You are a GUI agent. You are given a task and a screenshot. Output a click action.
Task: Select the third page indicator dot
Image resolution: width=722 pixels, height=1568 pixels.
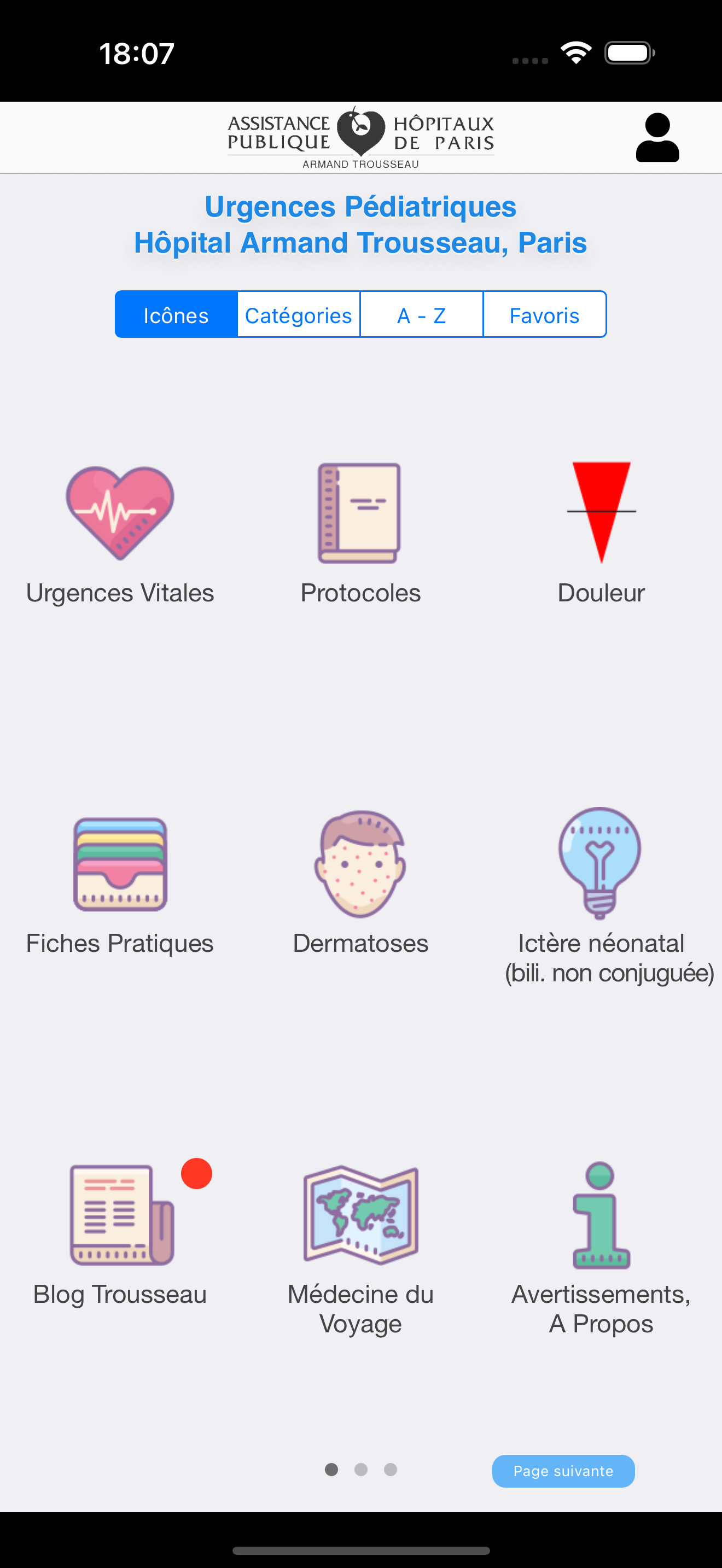tap(389, 1470)
